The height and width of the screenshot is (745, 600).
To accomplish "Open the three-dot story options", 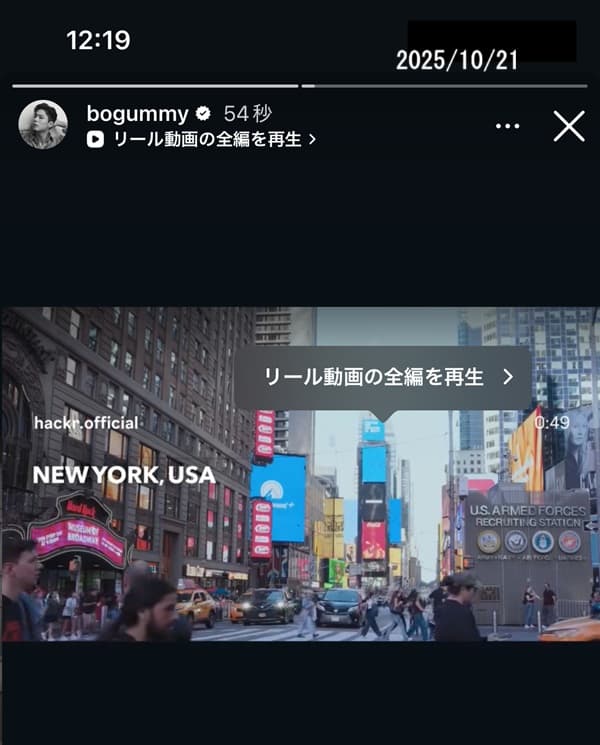I will click(508, 126).
